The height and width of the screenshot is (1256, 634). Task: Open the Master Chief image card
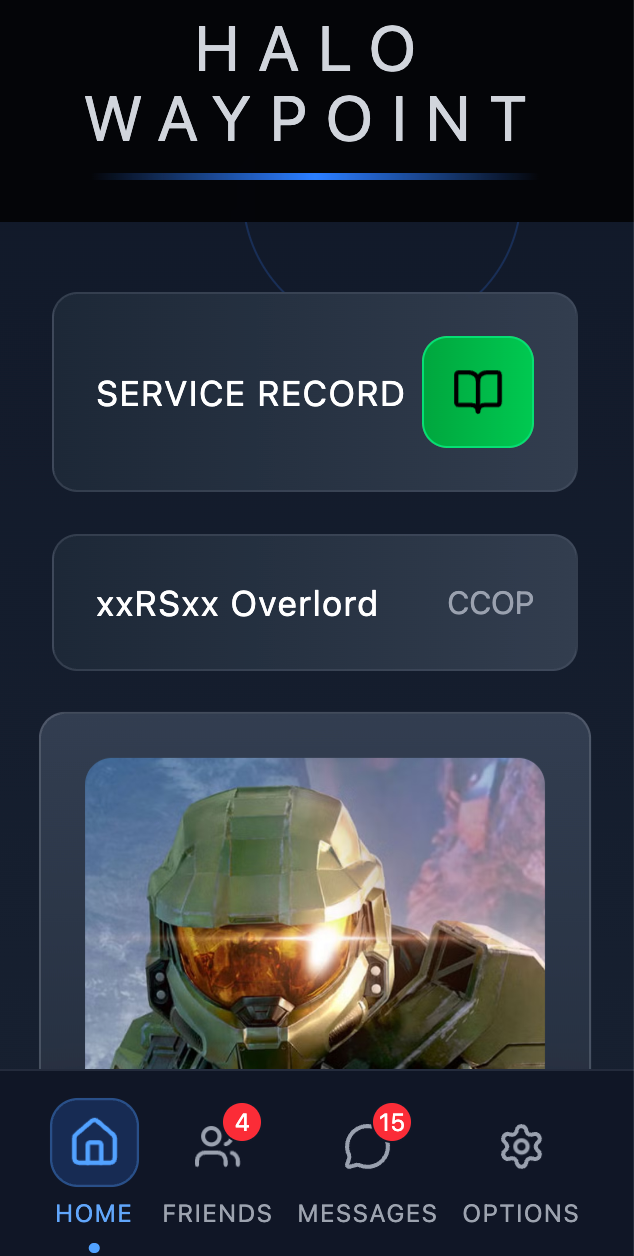pos(314,910)
